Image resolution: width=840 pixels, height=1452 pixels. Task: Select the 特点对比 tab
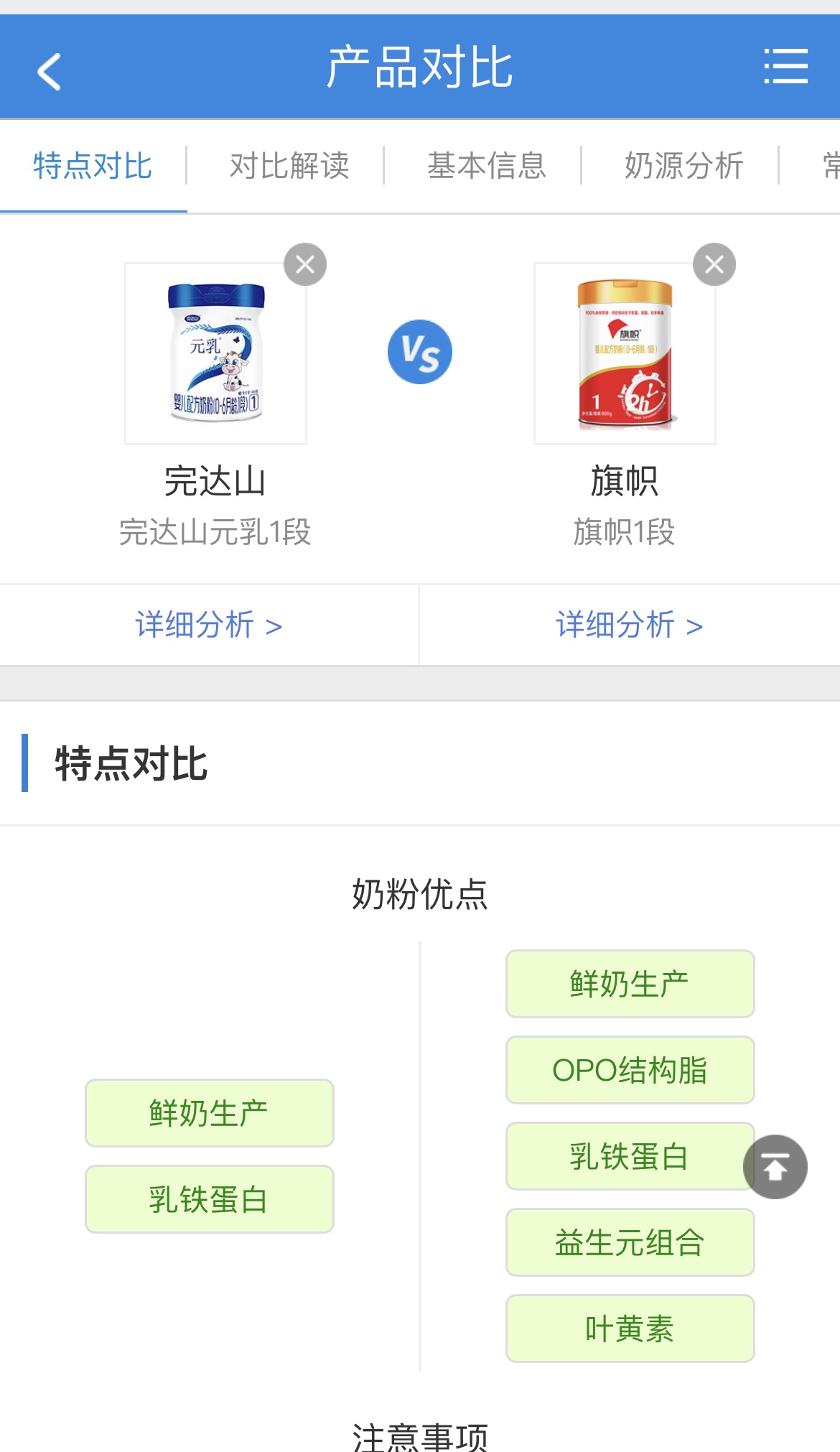point(93,166)
